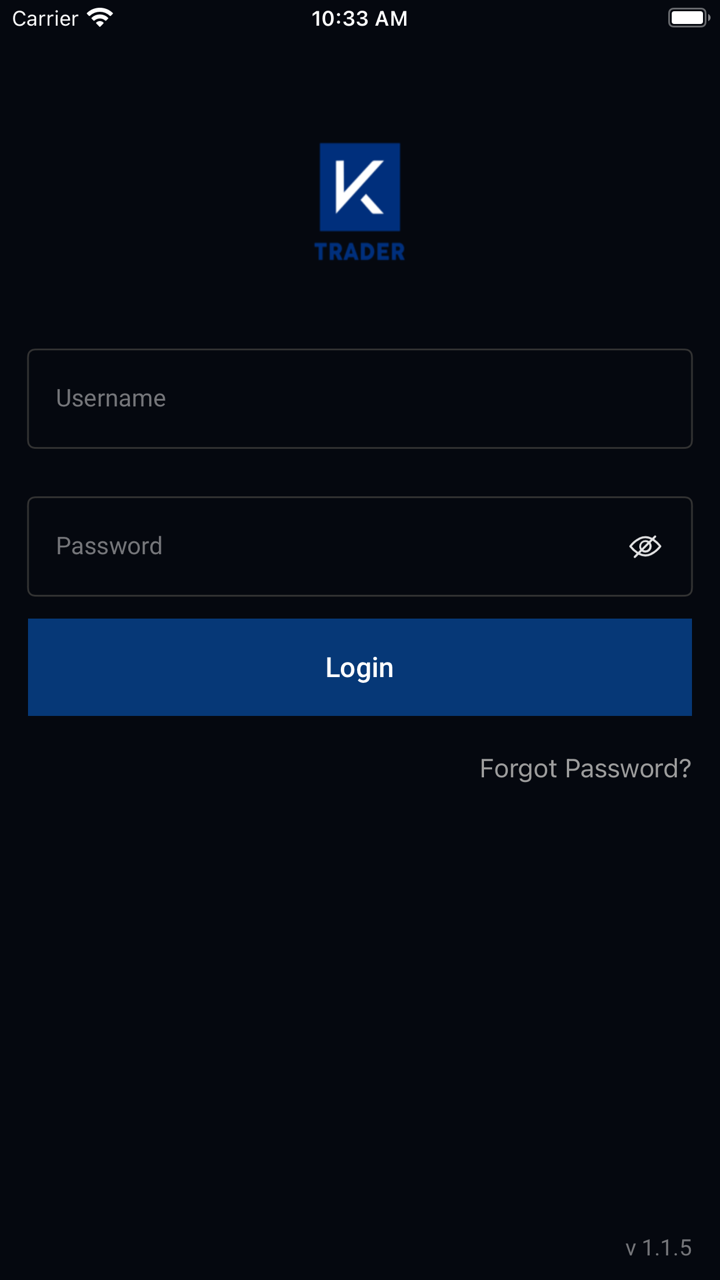The width and height of the screenshot is (720, 1280).
Task: Reveal the password by tapping its toggle
Action: tap(645, 546)
